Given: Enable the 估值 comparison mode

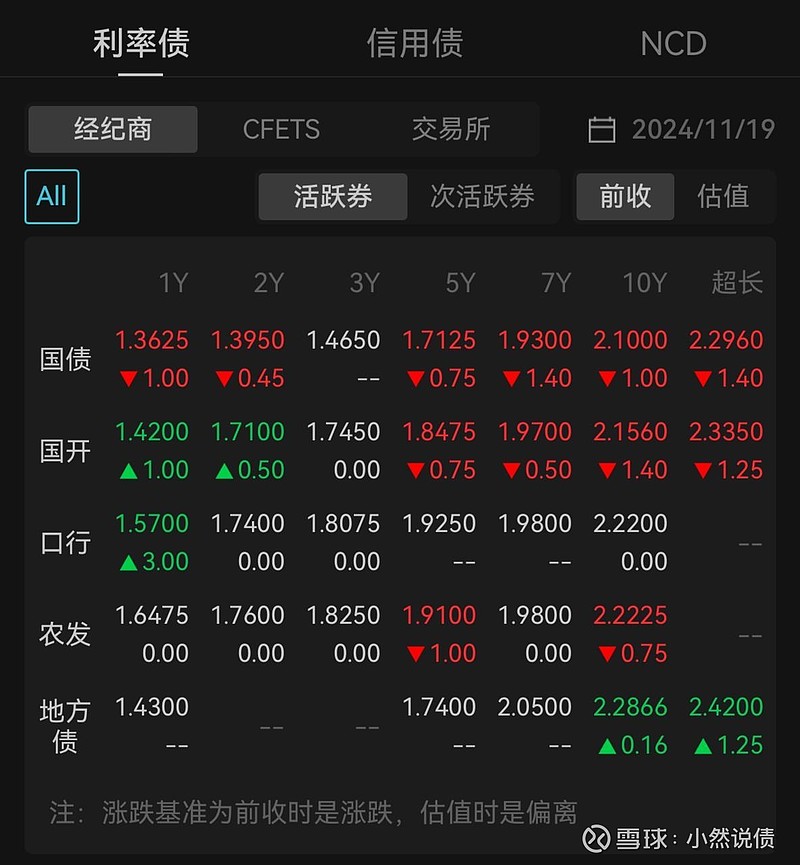Looking at the screenshot, I should 722,197.
